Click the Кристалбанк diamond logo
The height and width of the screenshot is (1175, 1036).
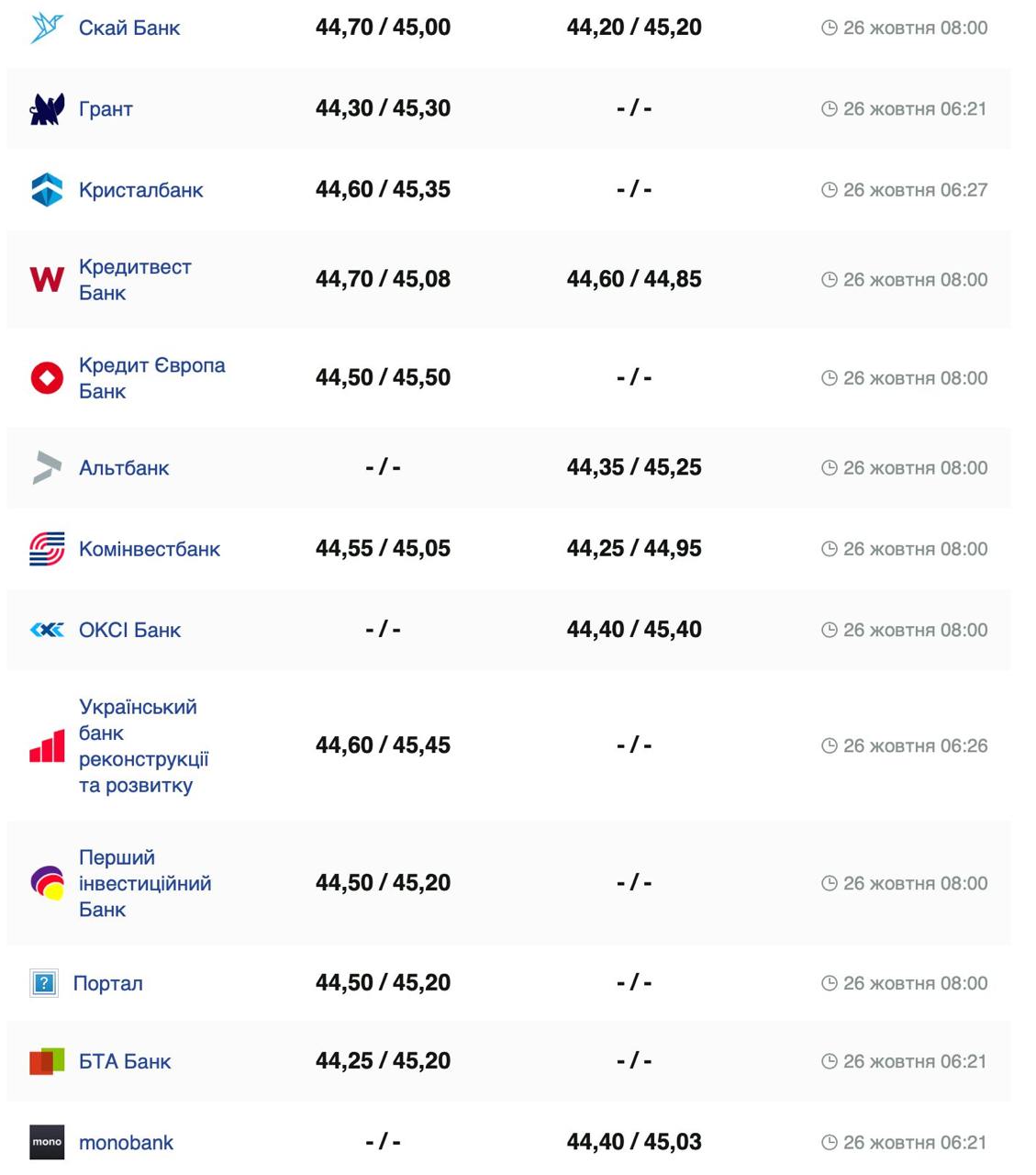[x=45, y=189]
